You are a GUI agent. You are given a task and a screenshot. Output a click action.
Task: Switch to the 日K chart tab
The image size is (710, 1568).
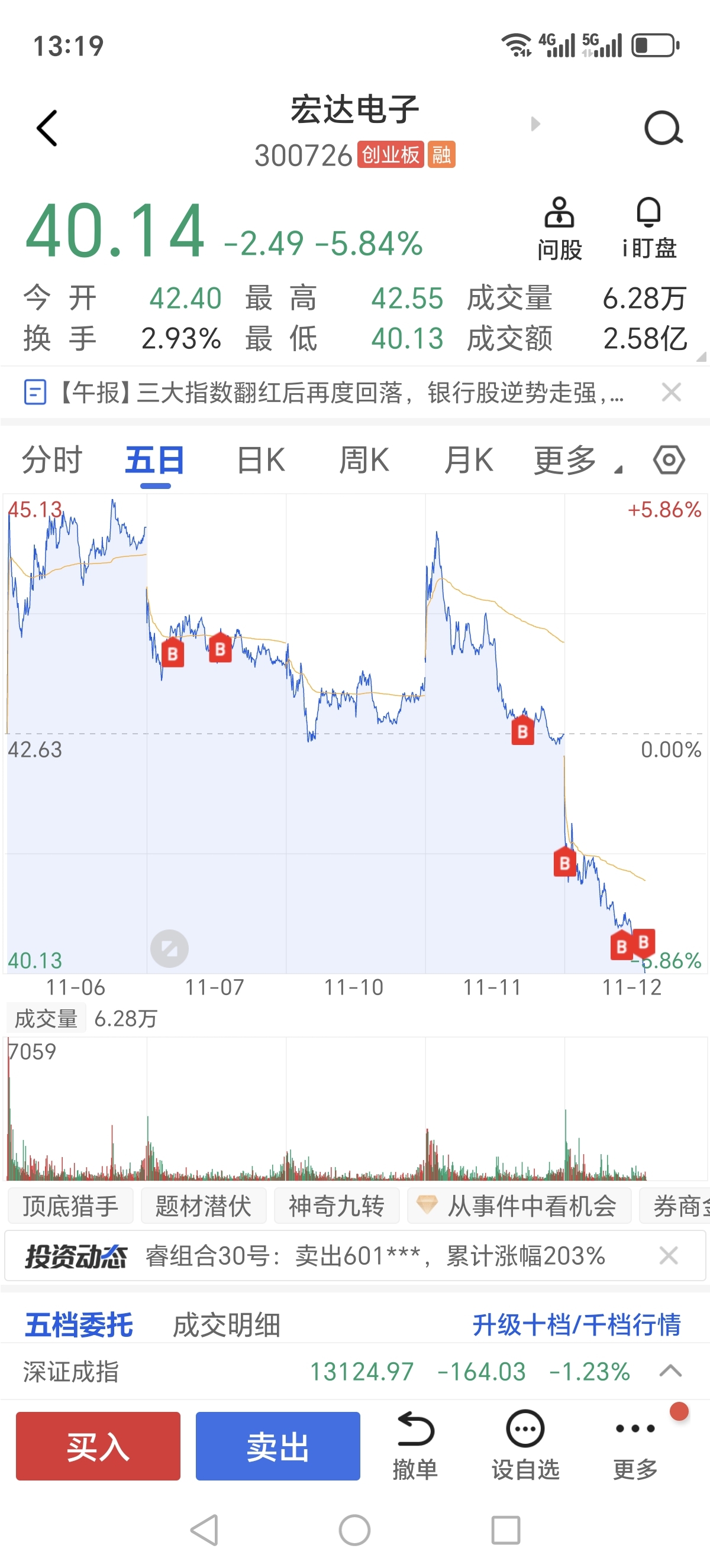coord(260,459)
